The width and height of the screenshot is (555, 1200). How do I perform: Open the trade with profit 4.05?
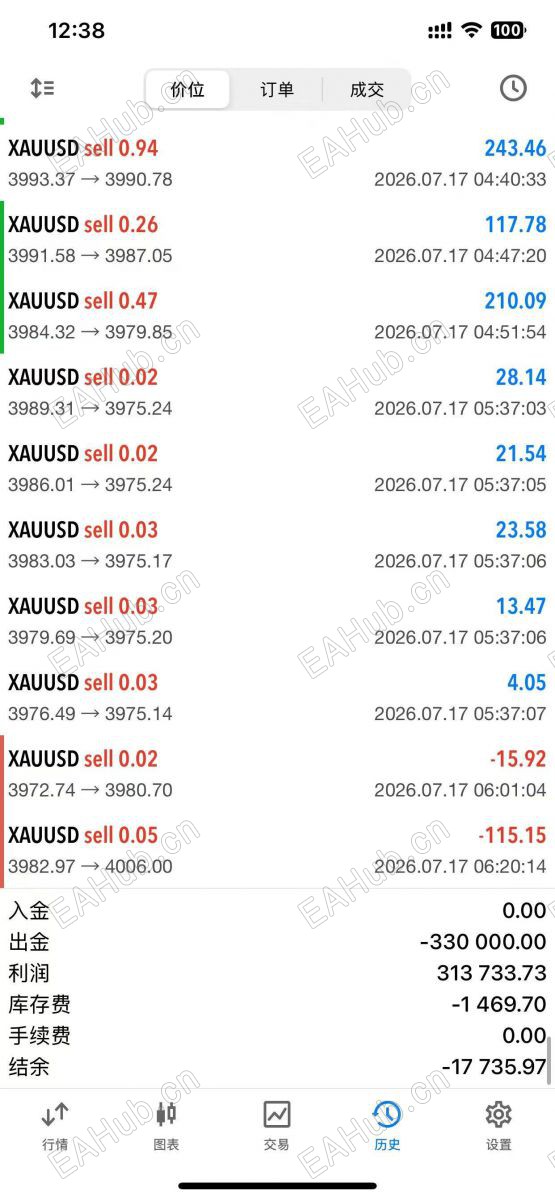[x=277, y=697]
